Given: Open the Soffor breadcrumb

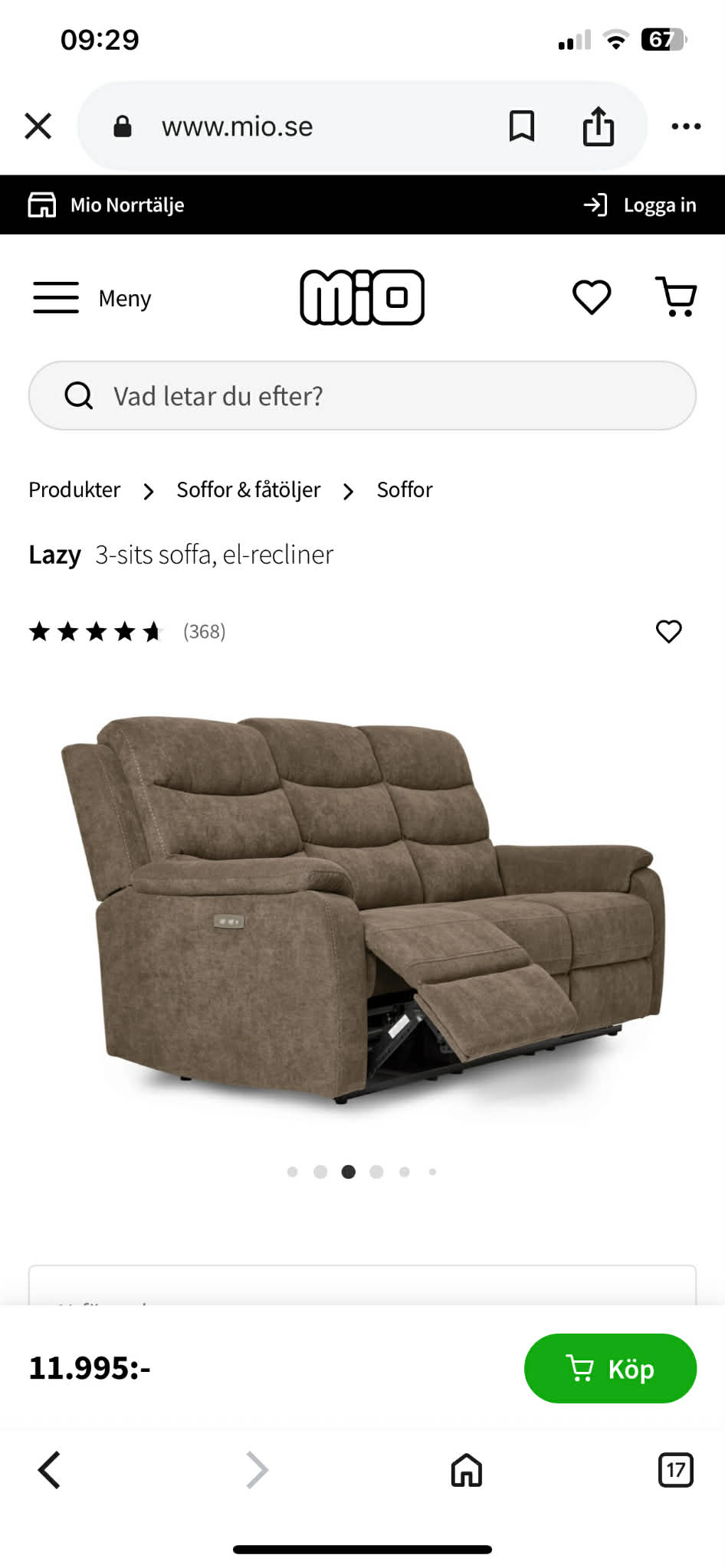Looking at the screenshot, I should tap(405, 489).
